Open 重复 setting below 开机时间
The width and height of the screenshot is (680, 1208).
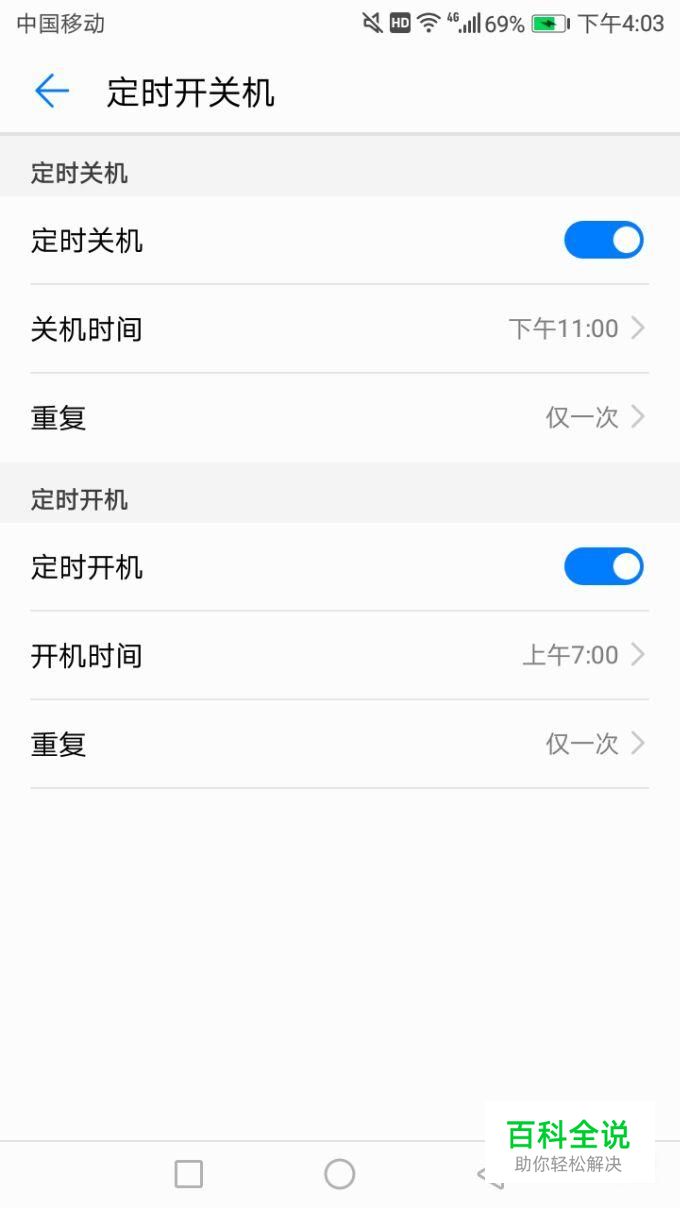(339, 744)
